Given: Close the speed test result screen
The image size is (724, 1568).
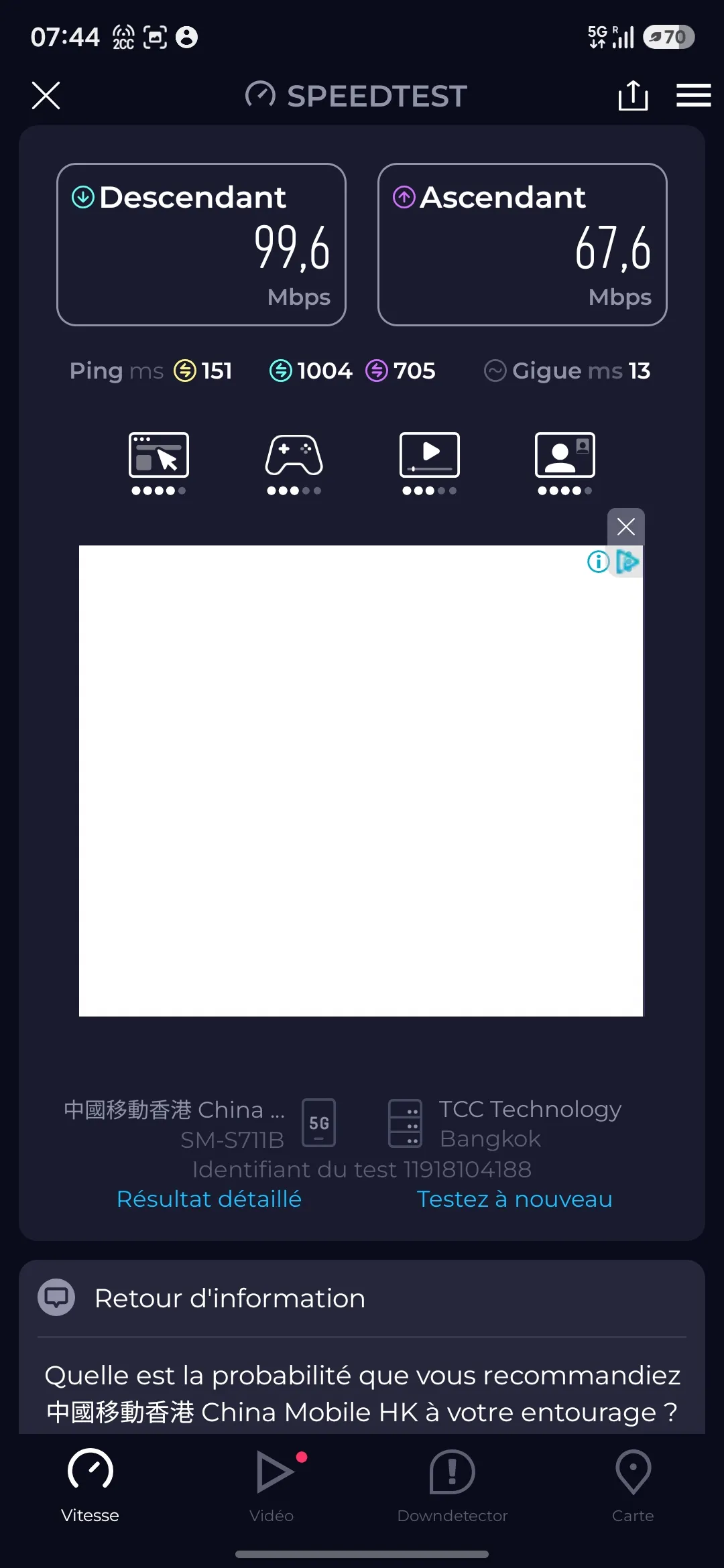Looking at the screenshot, I should pos(46,95).
